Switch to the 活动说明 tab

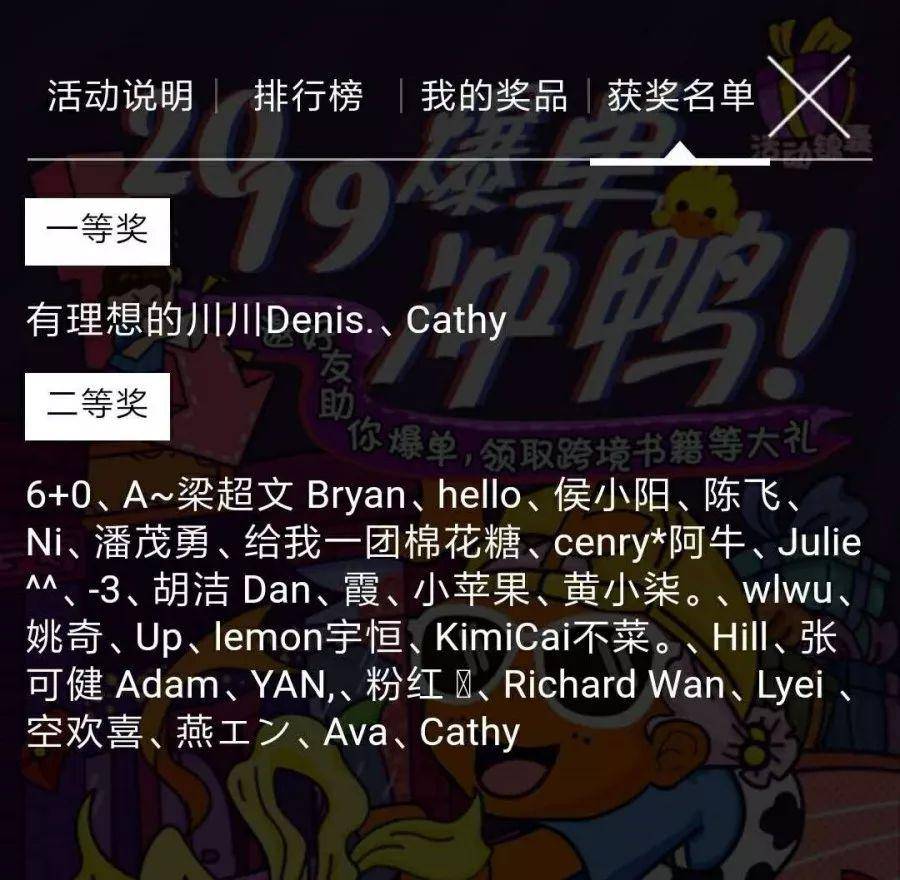pos(120,97)
